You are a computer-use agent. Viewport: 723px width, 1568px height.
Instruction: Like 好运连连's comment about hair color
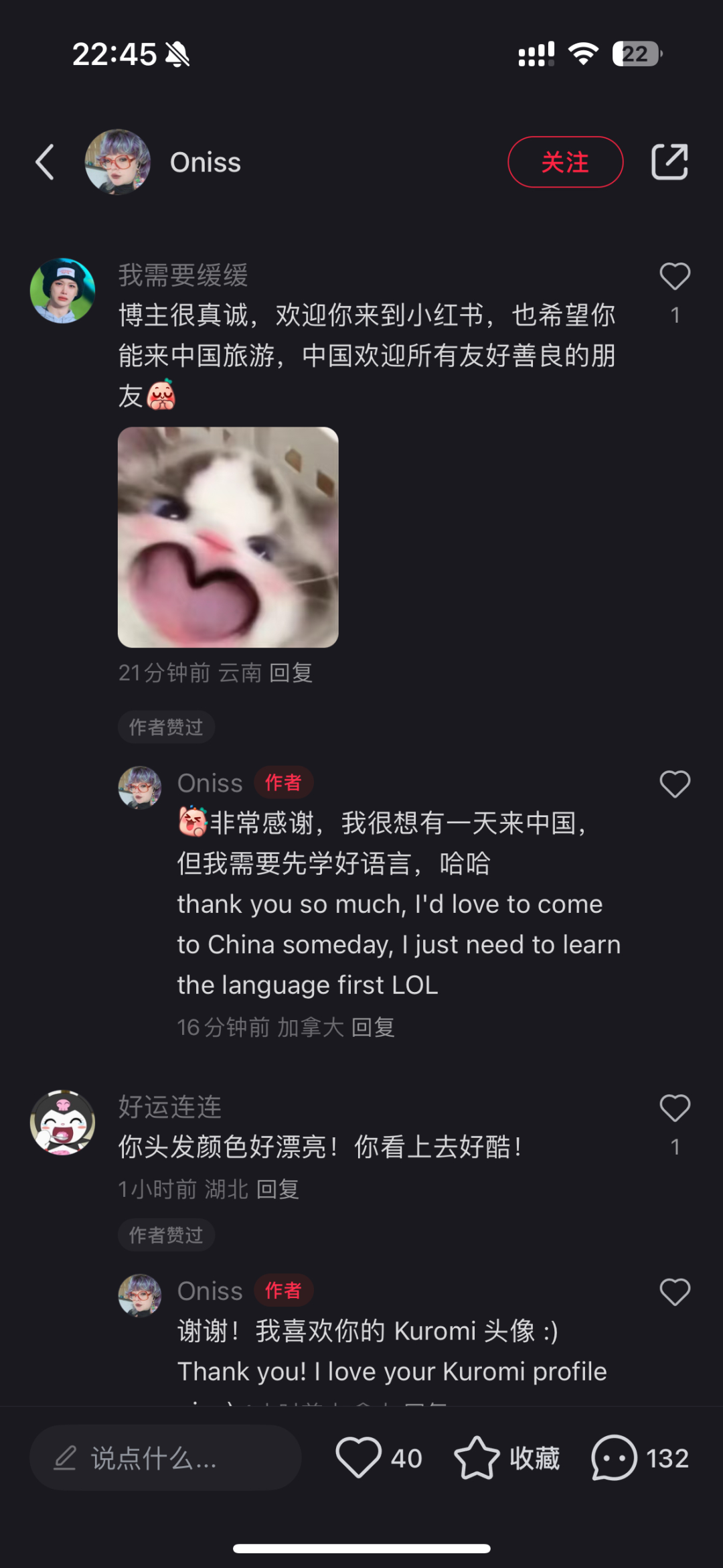pyautogui.click(x=674, y=1109)
